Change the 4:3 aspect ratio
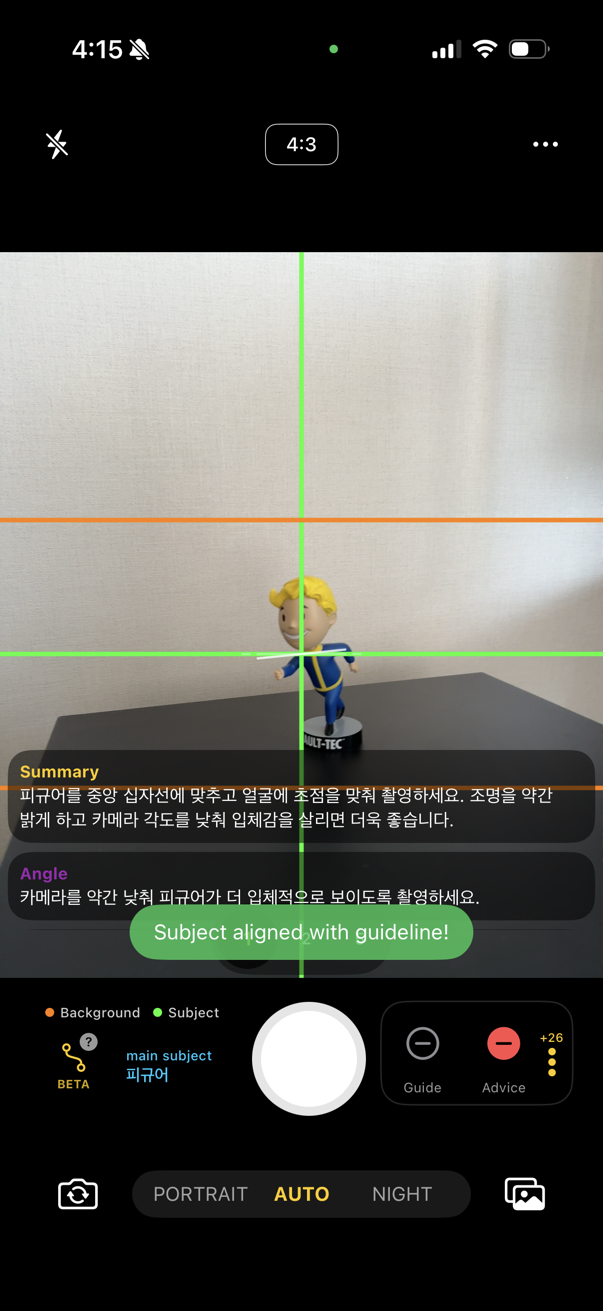The height and width of the screenshot is (1311, 603). 301,145
